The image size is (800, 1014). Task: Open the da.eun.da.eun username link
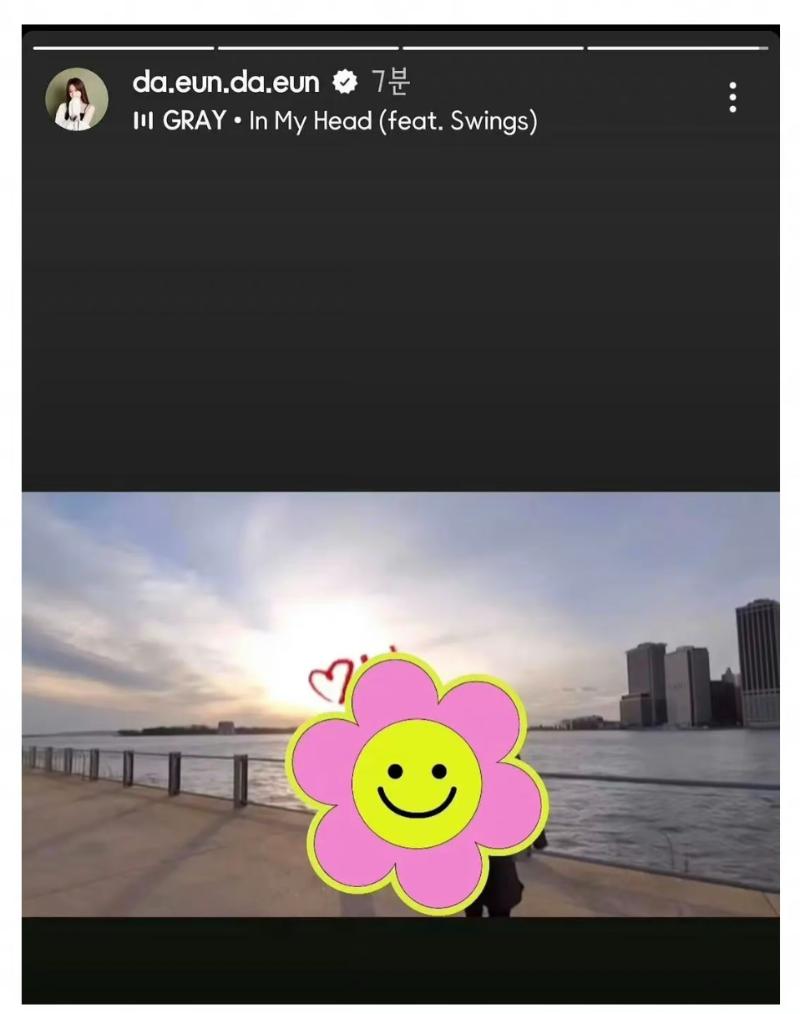click(x=225, y=82)
